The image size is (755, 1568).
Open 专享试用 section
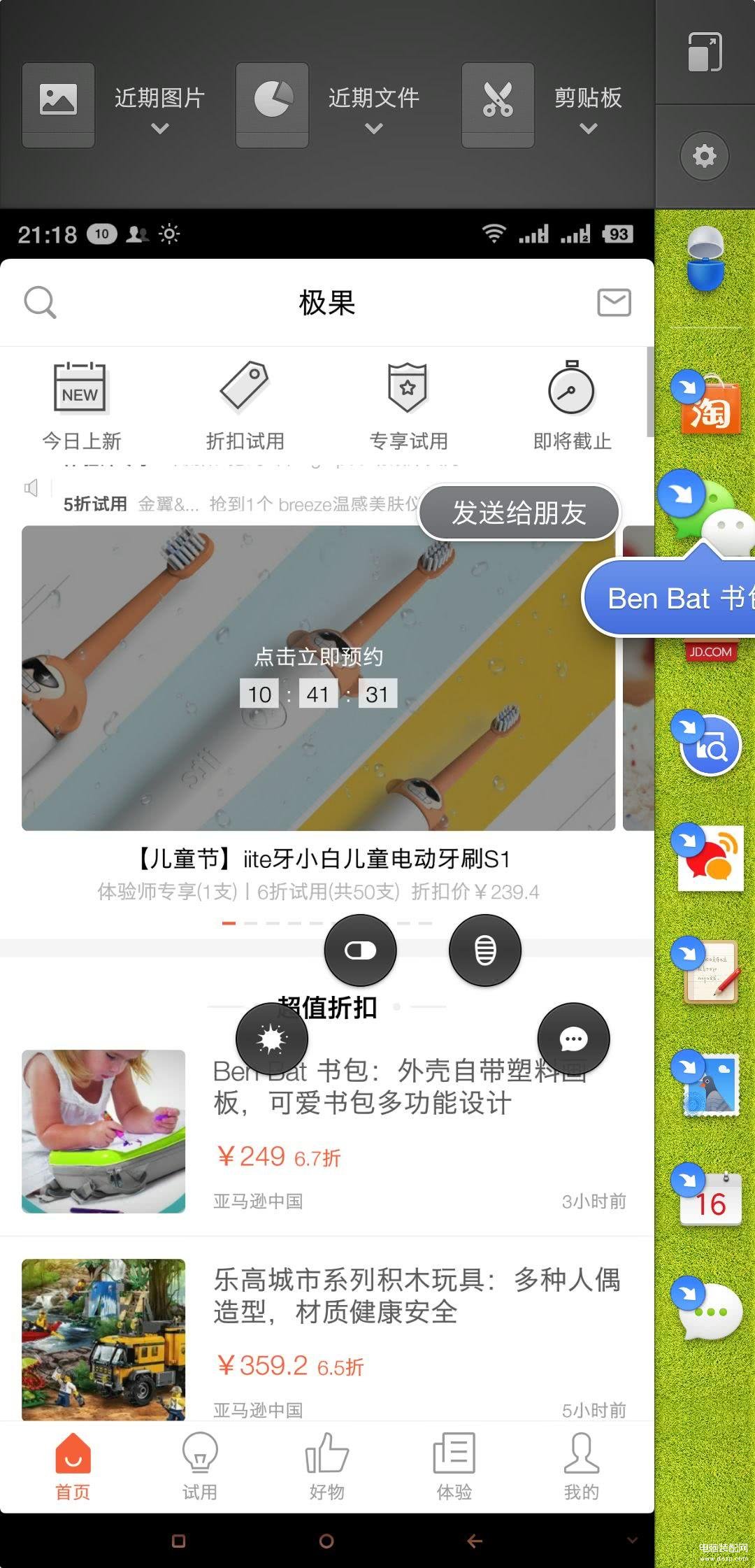click(x=408, y=406)
